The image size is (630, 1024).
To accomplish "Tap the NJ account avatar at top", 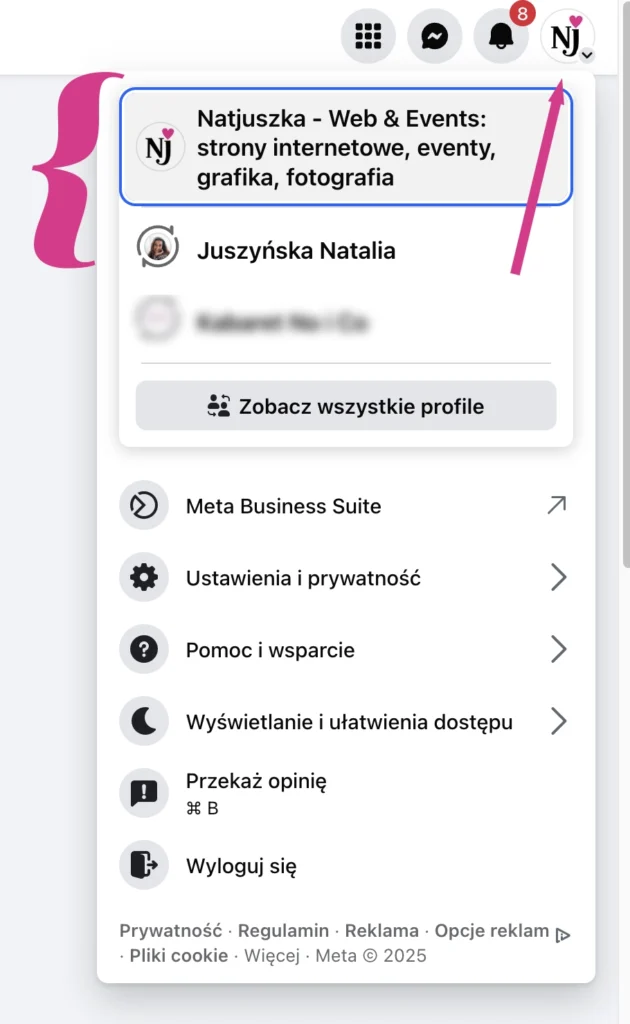I will pos(567,37).
